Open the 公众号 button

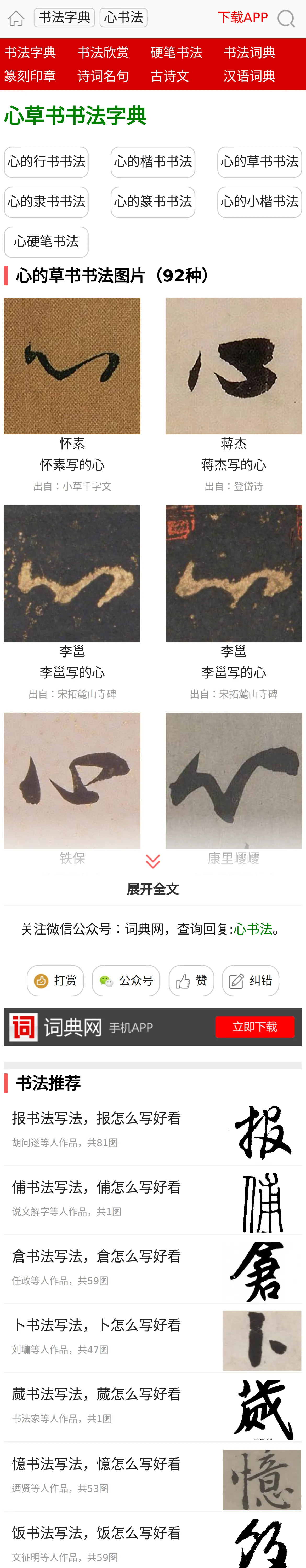(126, 981)
